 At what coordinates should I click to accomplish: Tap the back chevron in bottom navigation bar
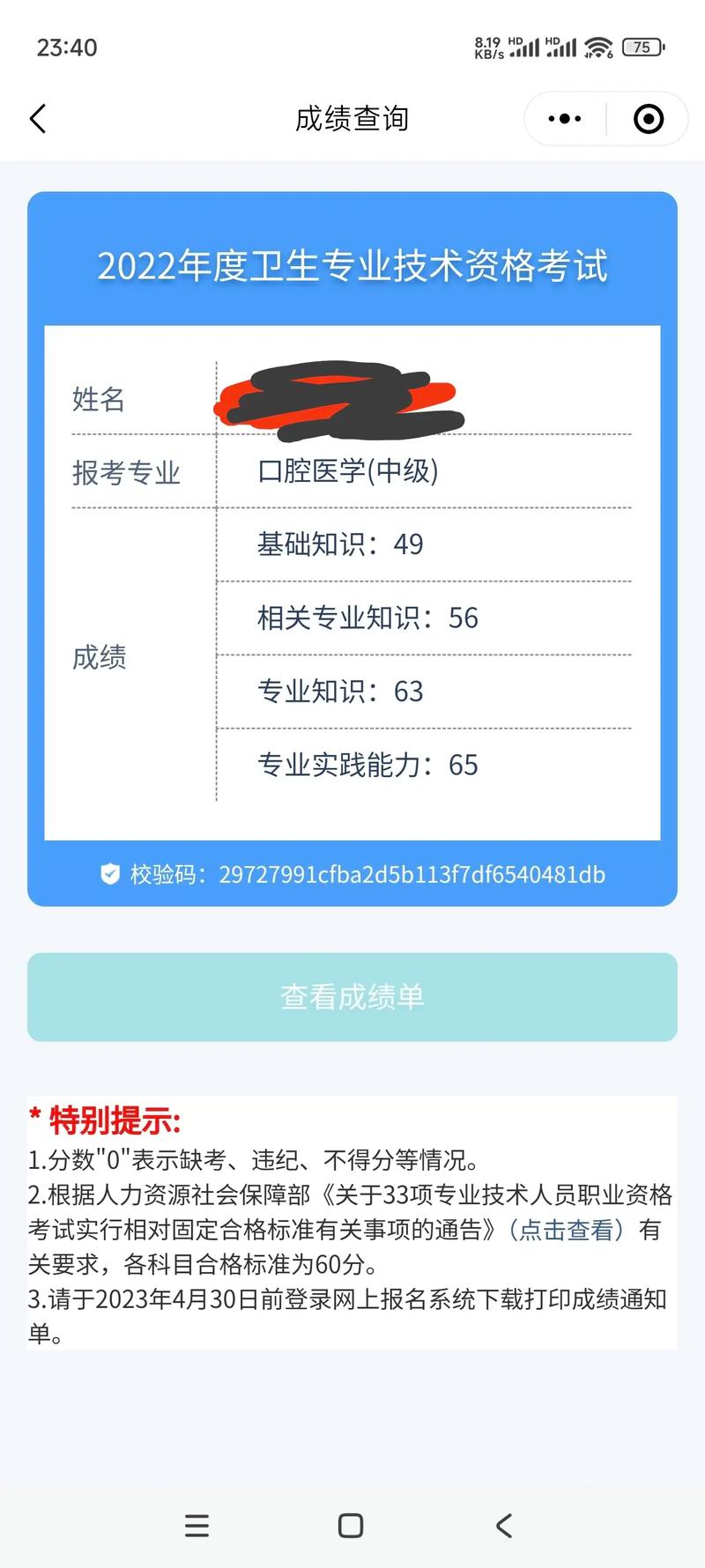pyautogui.click(x=503, y=1527)
